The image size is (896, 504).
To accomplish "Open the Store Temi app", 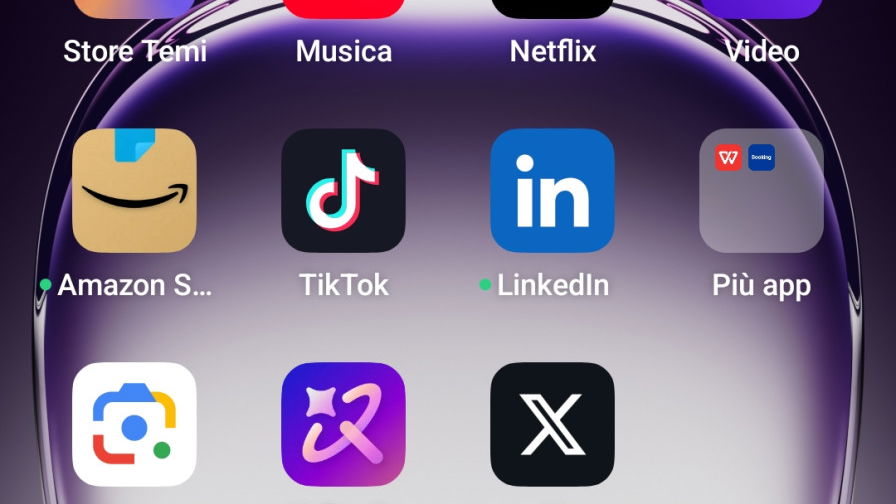I will point(134,50).
